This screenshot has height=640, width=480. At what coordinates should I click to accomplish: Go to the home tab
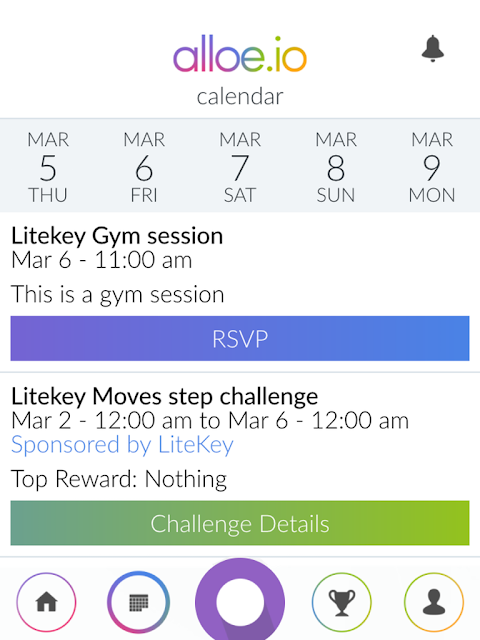pos(46,602)
